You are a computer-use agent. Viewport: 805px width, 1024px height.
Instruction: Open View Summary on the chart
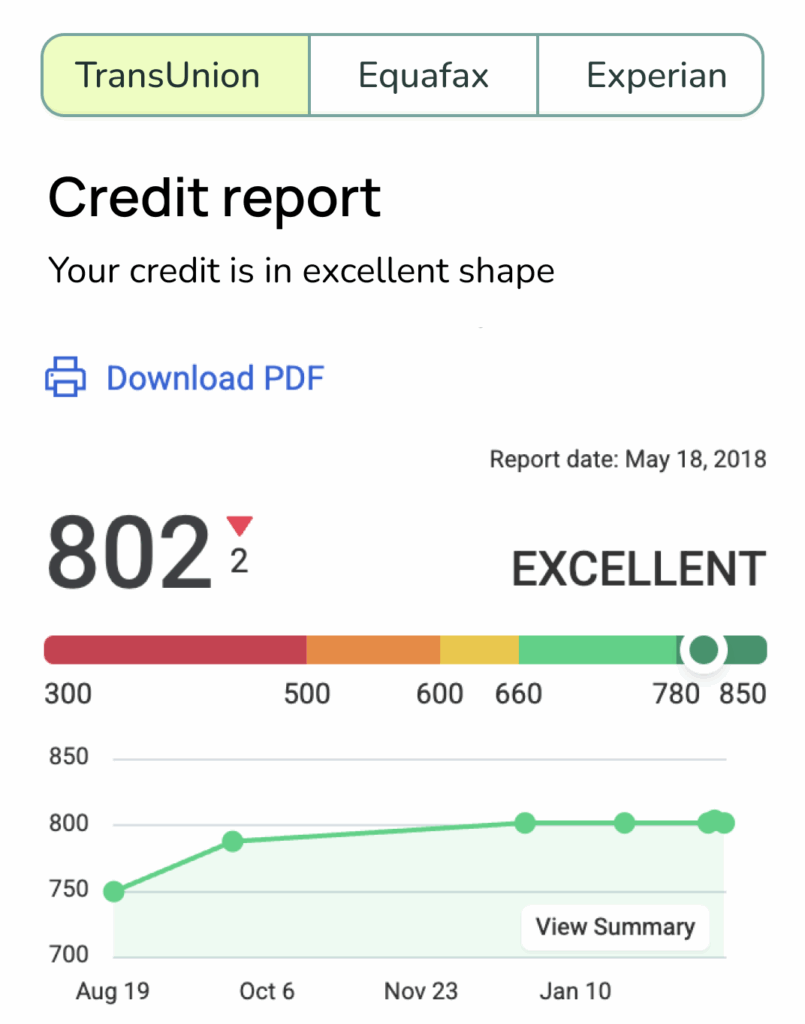click(614, 927)
